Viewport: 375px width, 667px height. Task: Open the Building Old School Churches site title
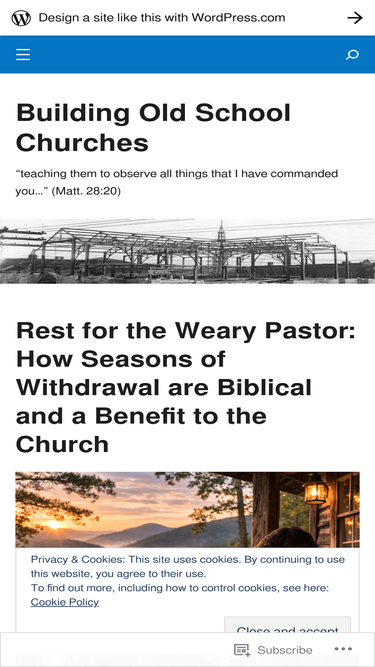point(153,127)
